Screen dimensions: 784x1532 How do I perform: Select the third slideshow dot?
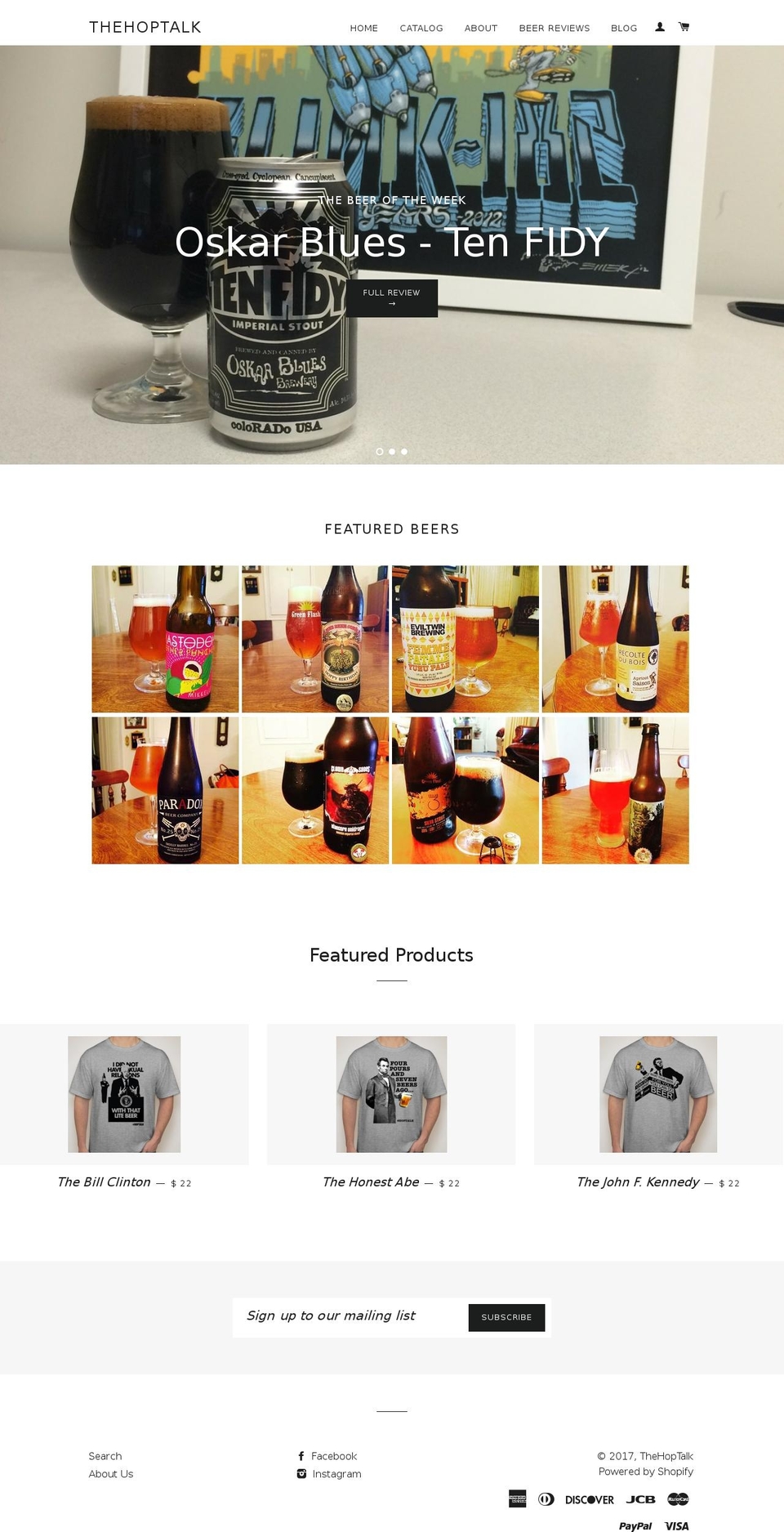click(x=404, y=450)
